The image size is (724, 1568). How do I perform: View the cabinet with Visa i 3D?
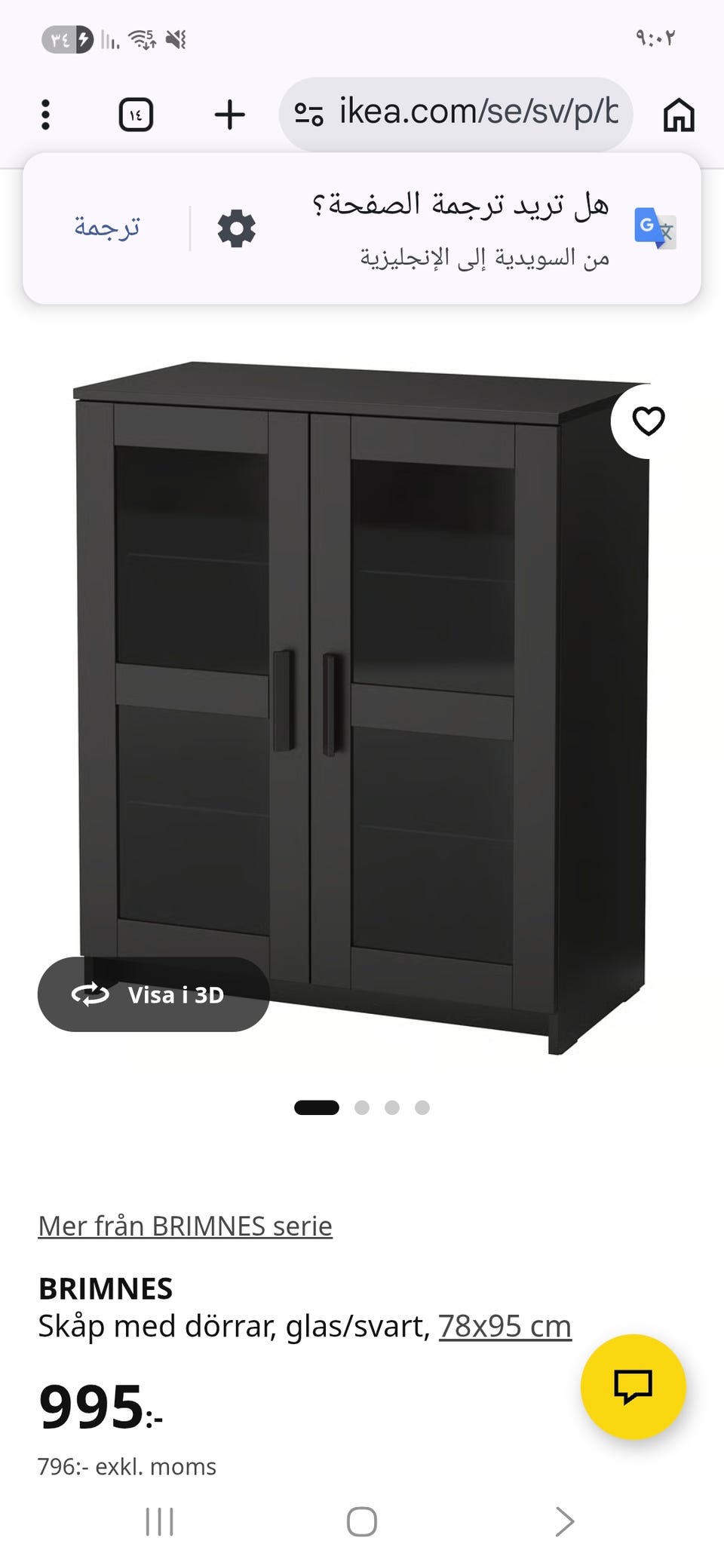[x=154, y=994]
